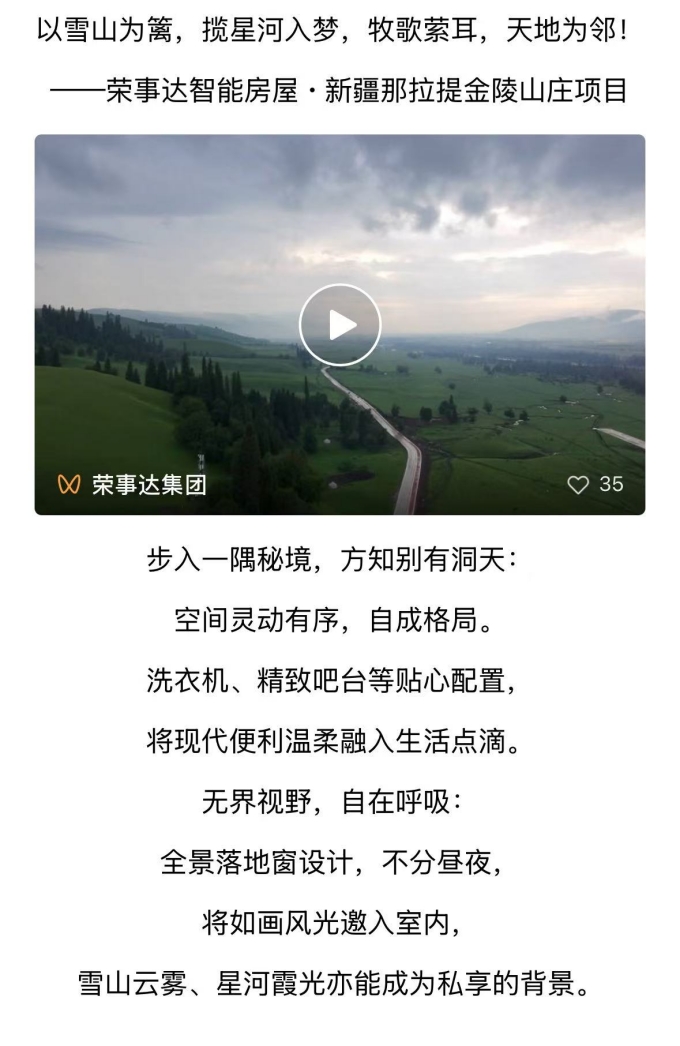Open the 荣事达集团 channel account
The image size is (680, 1046).
(149, 486)
